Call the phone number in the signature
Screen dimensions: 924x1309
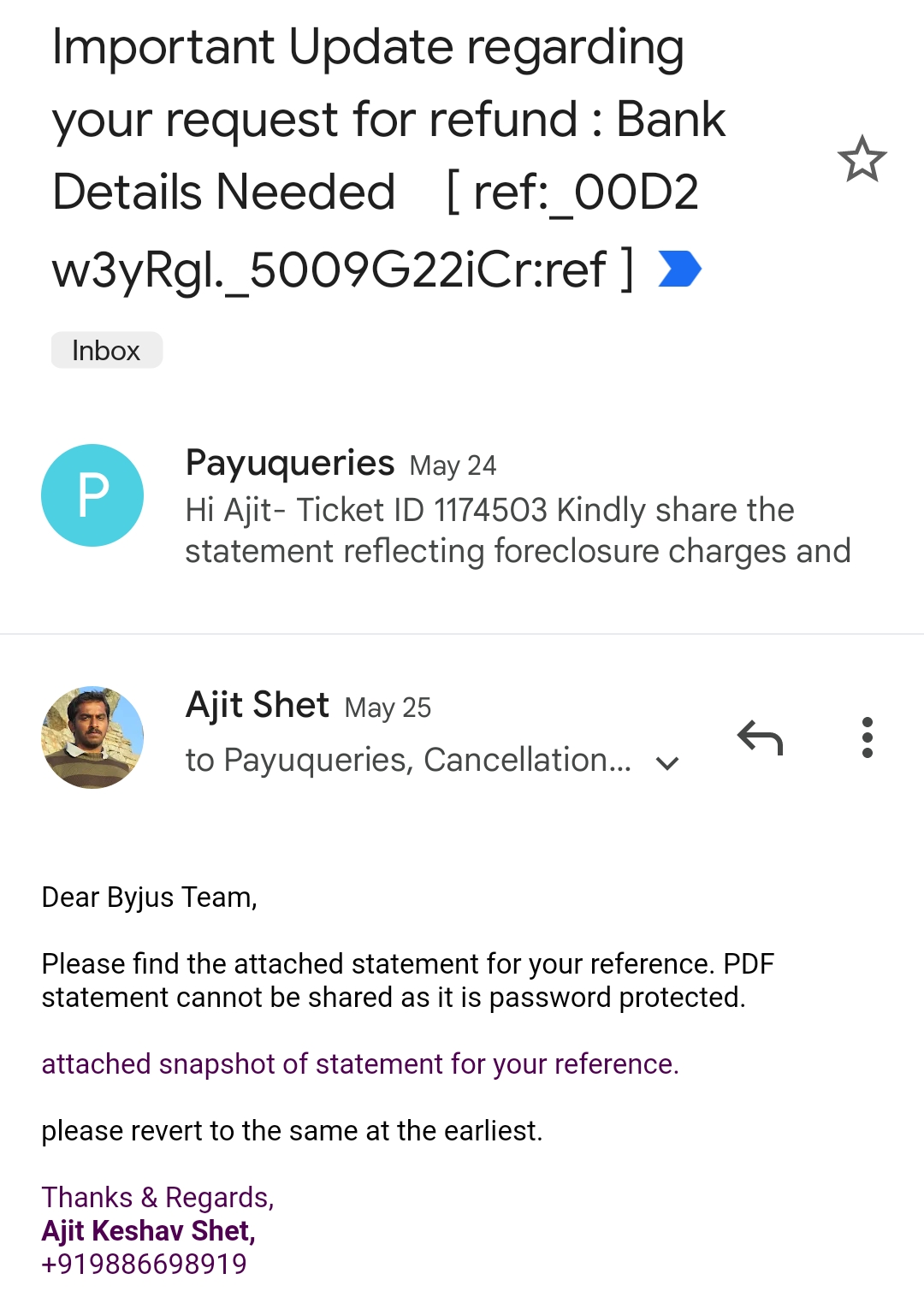(x=145, y=1264)
